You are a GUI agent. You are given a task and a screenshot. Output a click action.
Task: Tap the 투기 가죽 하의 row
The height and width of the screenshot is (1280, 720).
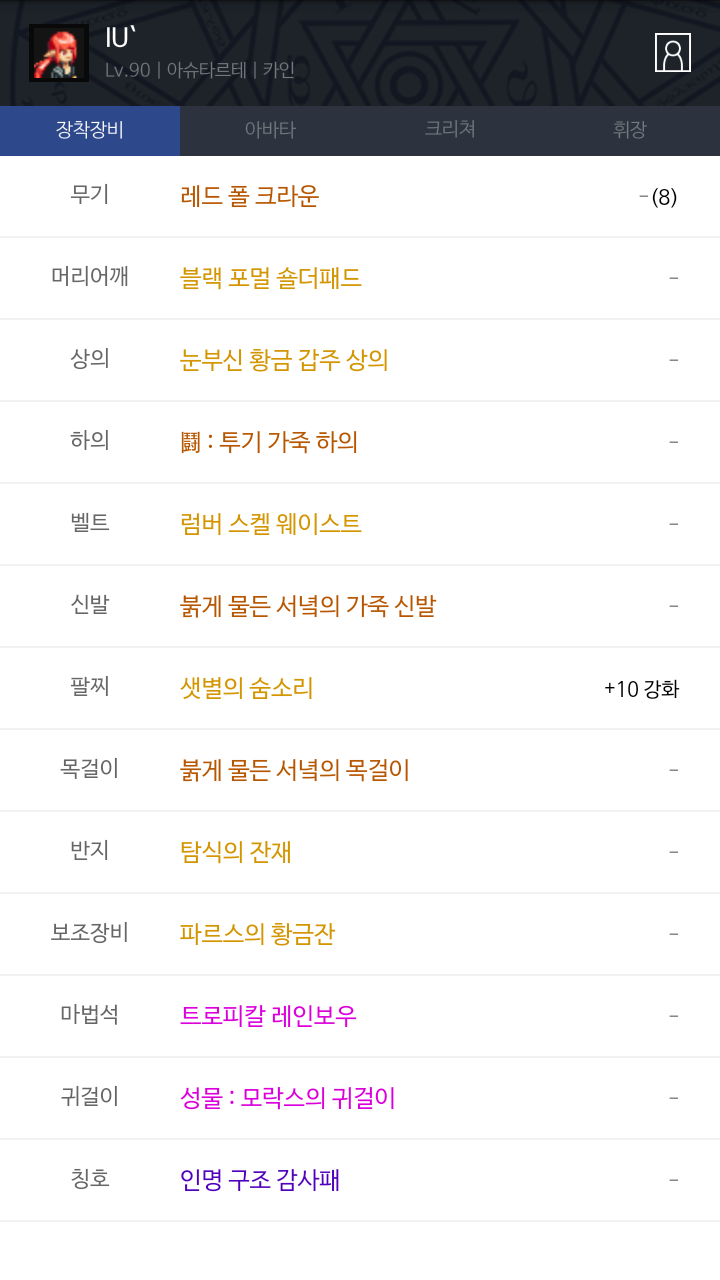(269, 442)
